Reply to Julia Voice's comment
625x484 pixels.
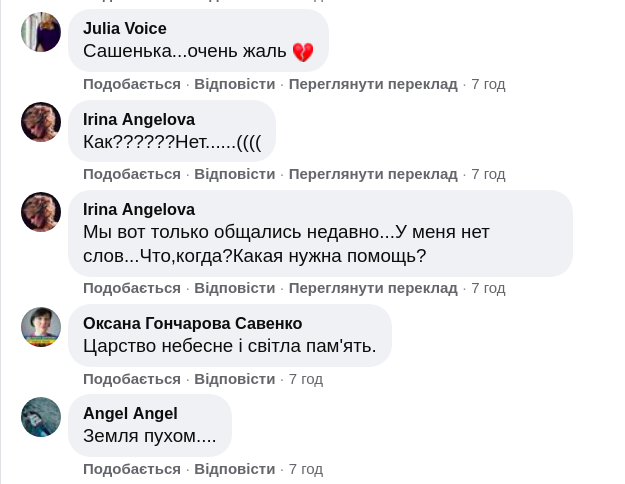pyautogui.click(x=234, y=84)
